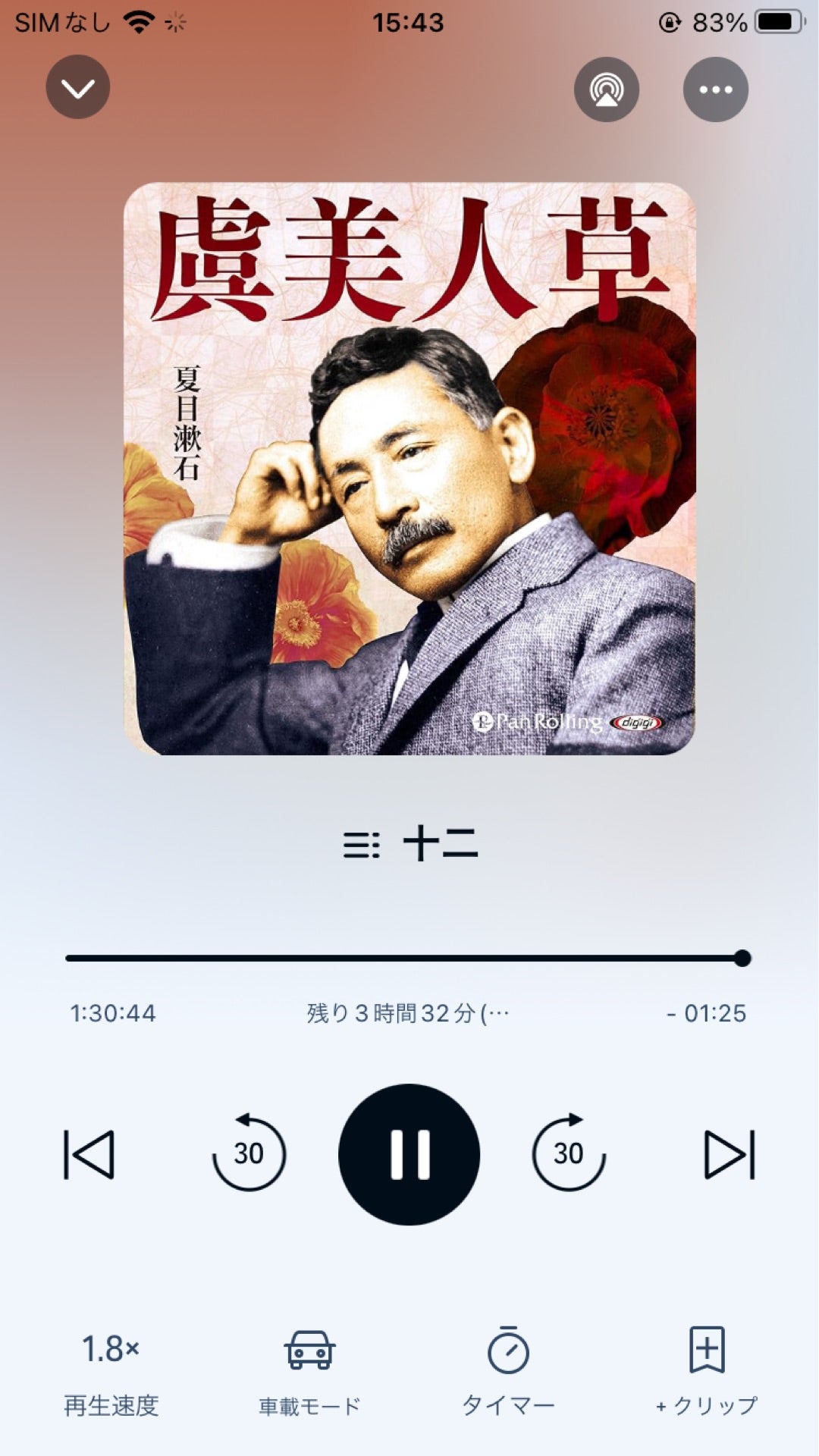Image resolution: width=819 pixels, height=1456 pixels.
Task: Open the AirPlay output selector
Action: [607, 89]
